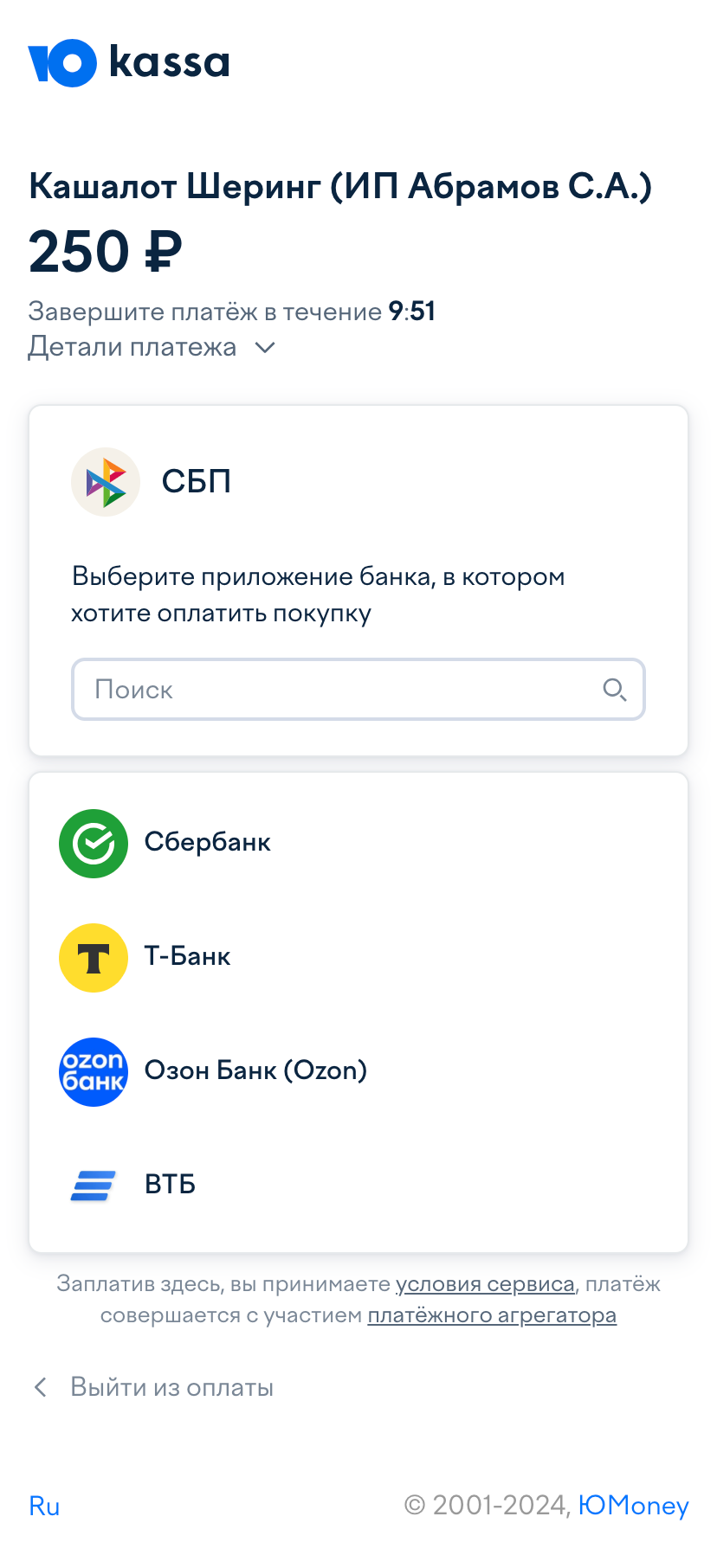Open the платёжного агрегатора link

coord(492,1315)
